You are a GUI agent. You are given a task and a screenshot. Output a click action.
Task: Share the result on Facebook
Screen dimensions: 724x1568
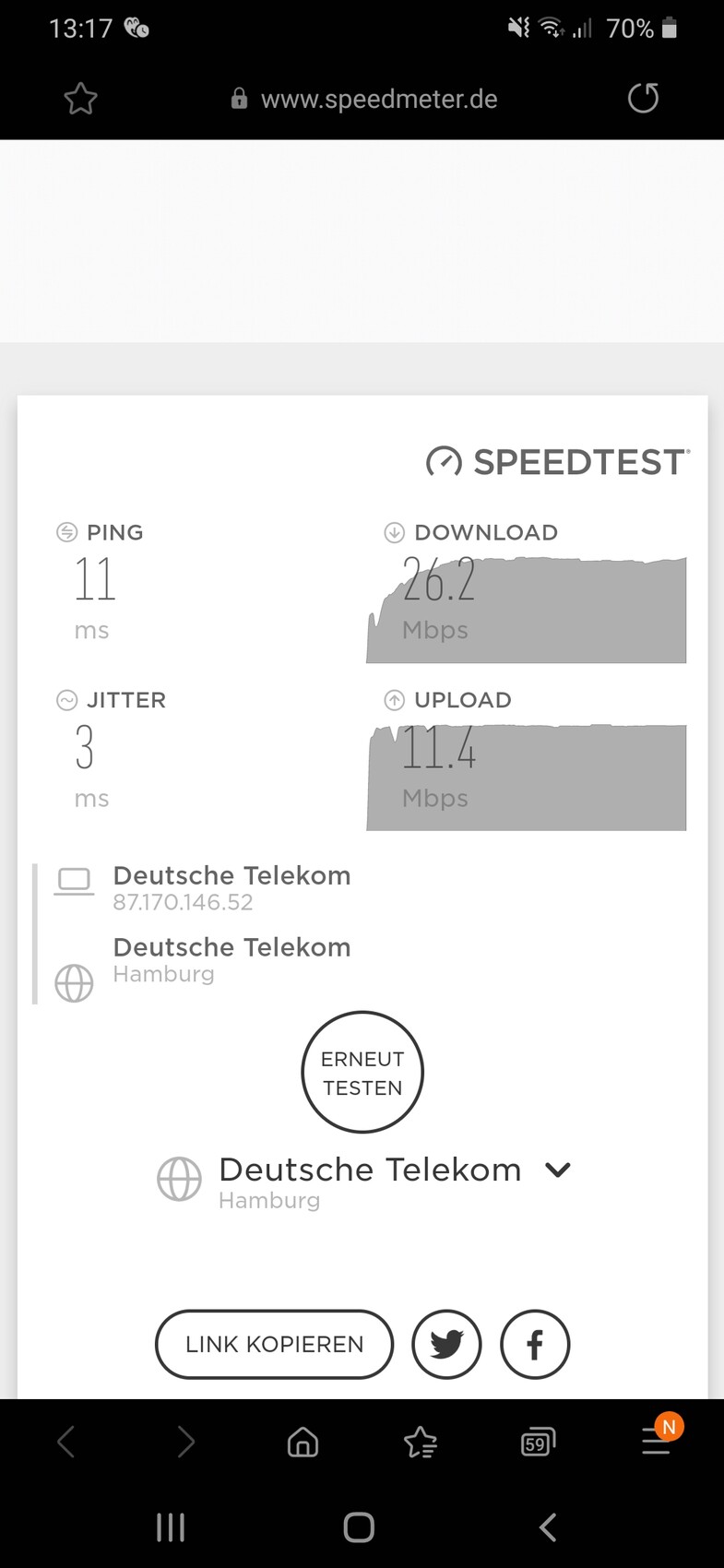tap(535, 1345)
